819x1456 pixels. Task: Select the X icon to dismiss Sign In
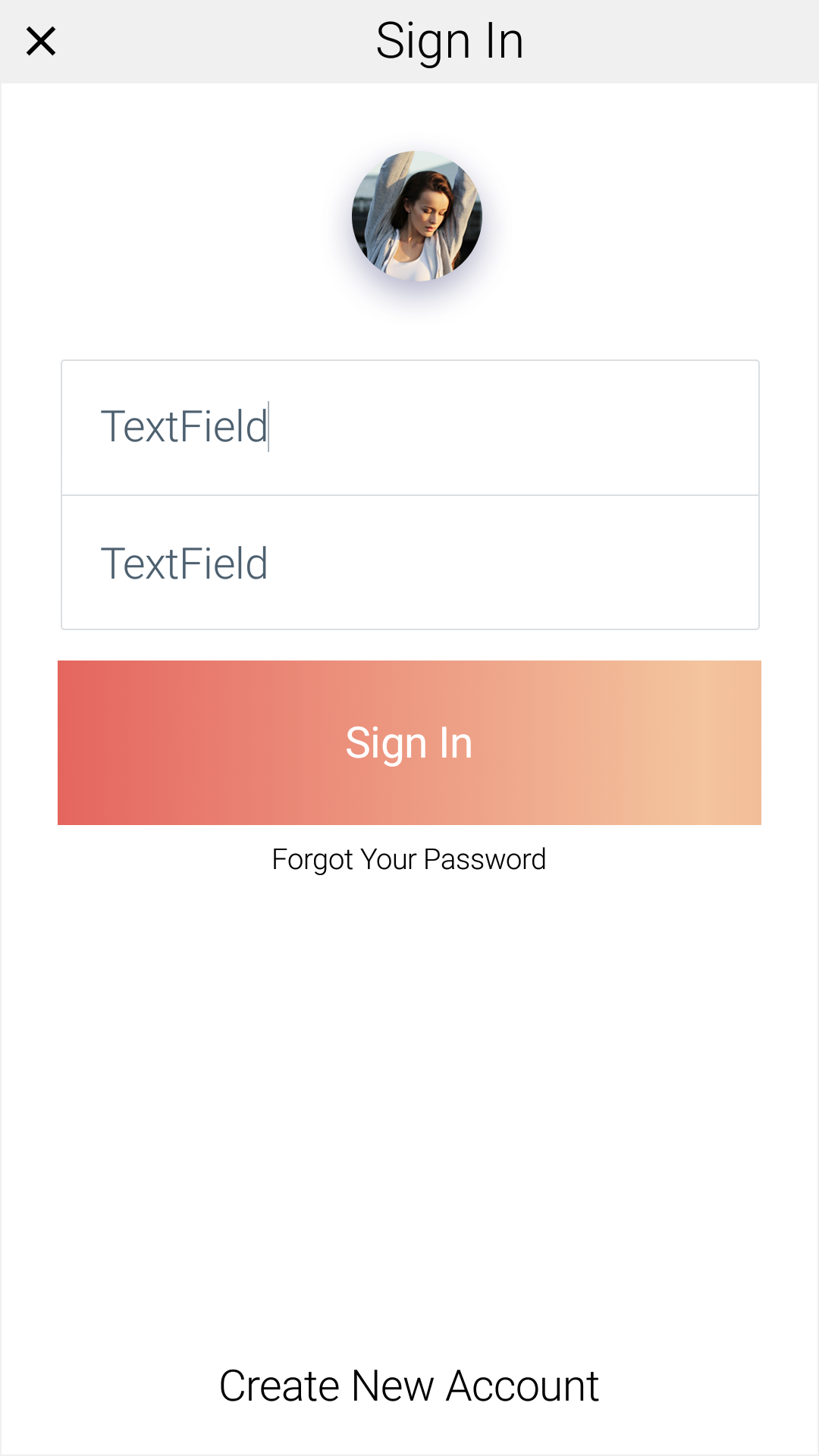point(41,41)
